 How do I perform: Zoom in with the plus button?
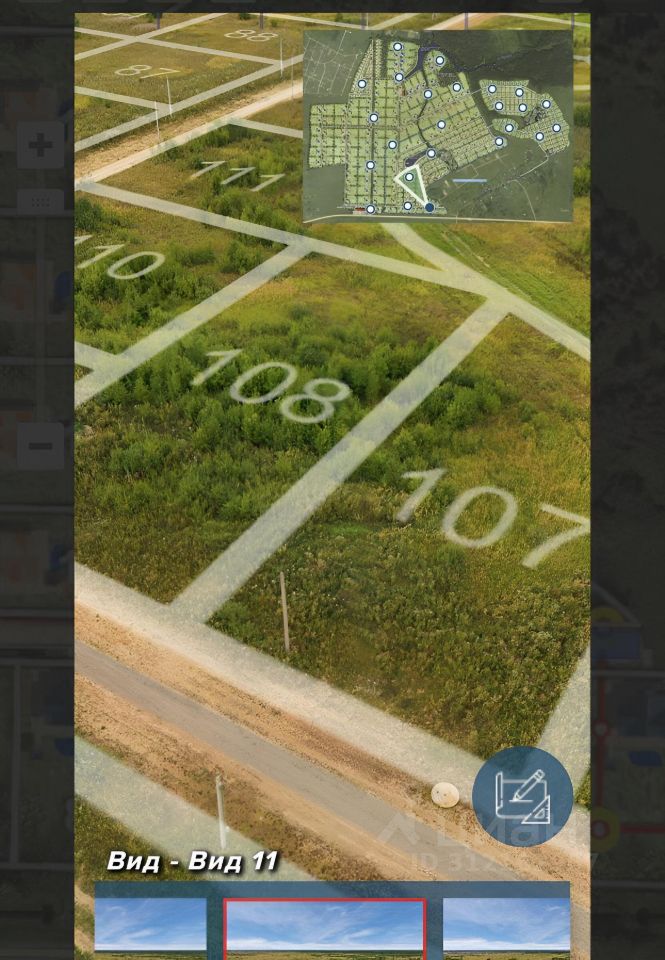[x=41, y=146]
